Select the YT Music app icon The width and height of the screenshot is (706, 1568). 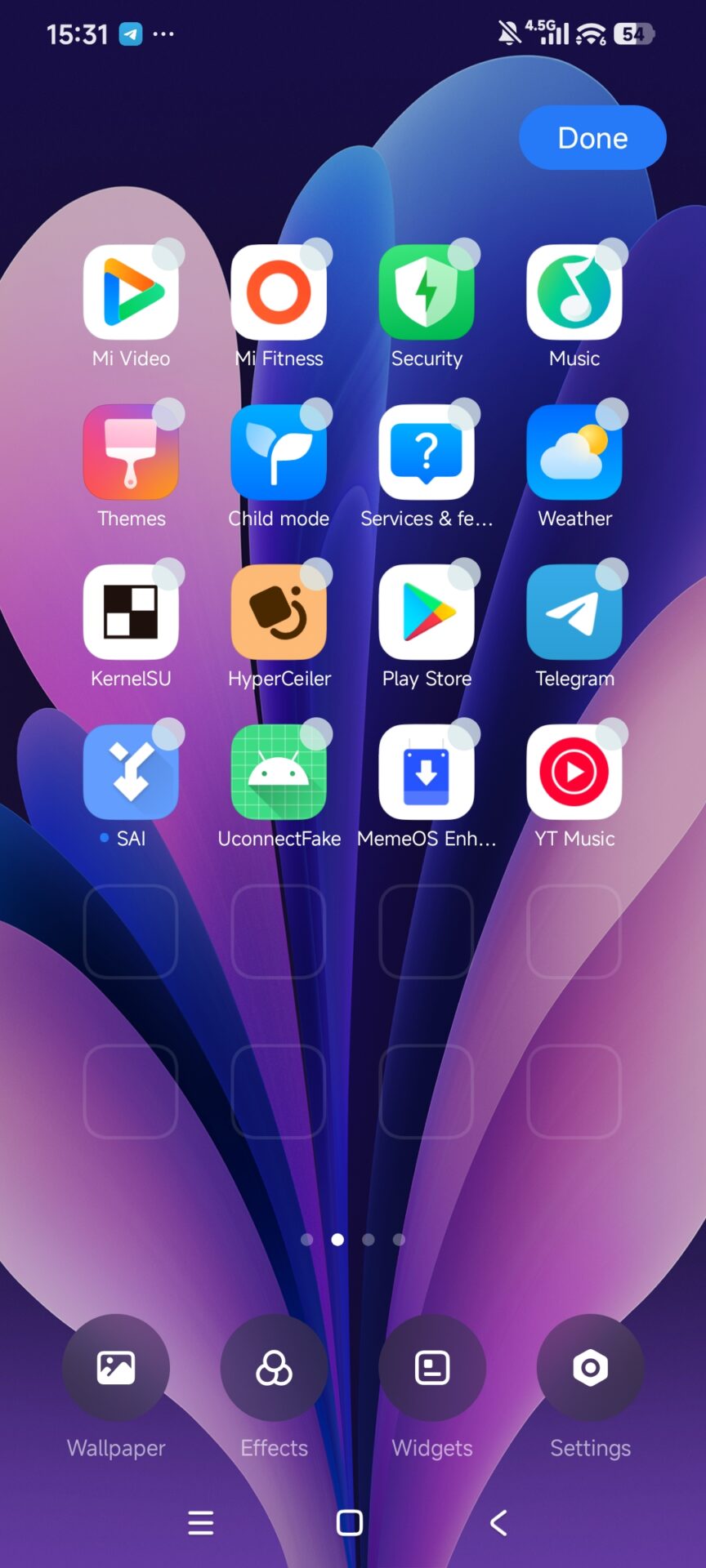pos(574,773)
